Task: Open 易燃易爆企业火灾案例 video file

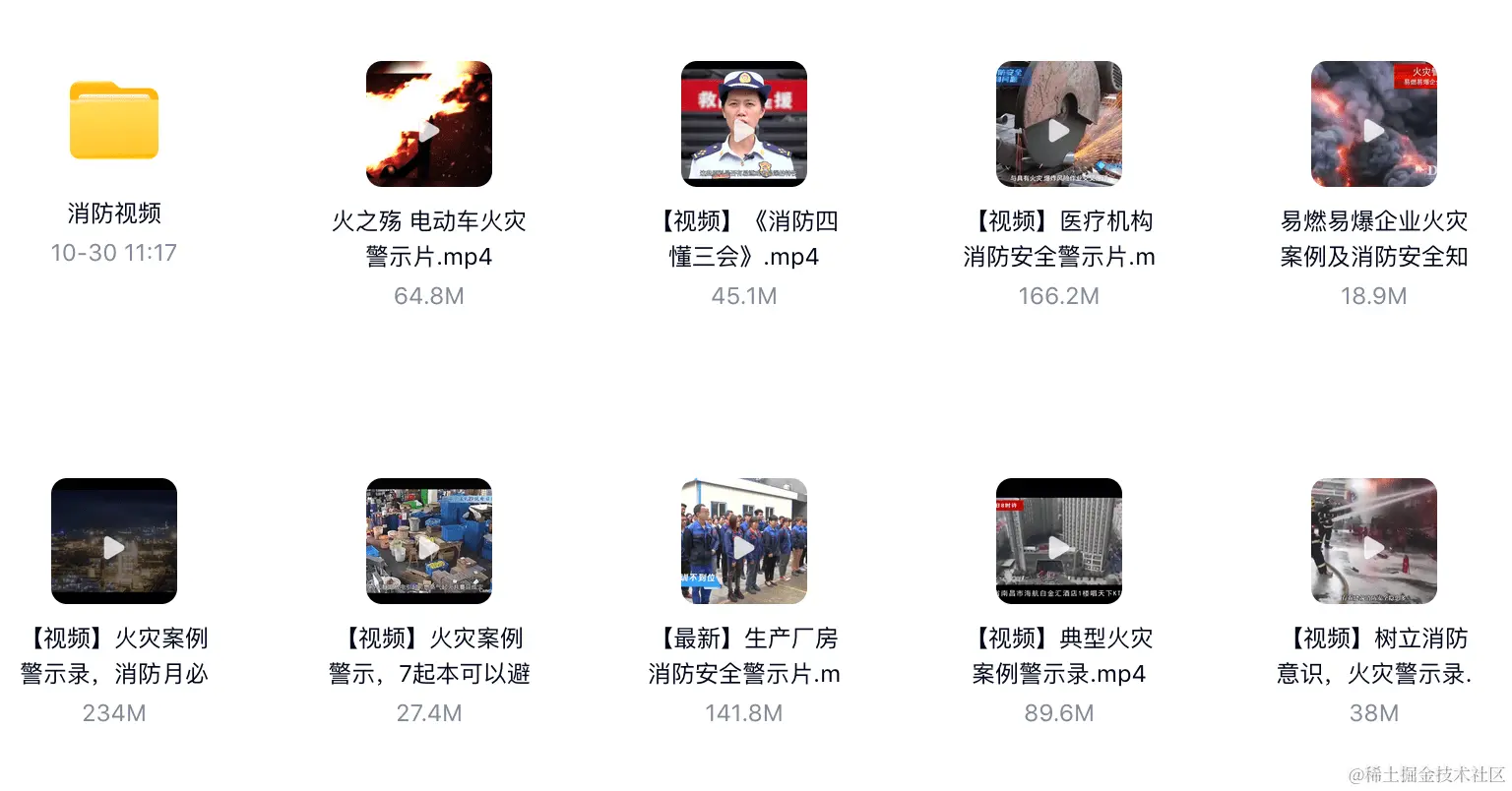Action: [x=1374, y=125]
